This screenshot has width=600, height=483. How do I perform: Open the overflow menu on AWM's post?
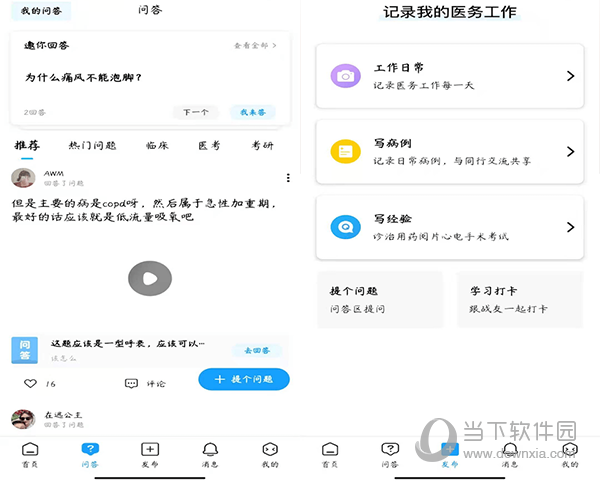coord(288,178)
